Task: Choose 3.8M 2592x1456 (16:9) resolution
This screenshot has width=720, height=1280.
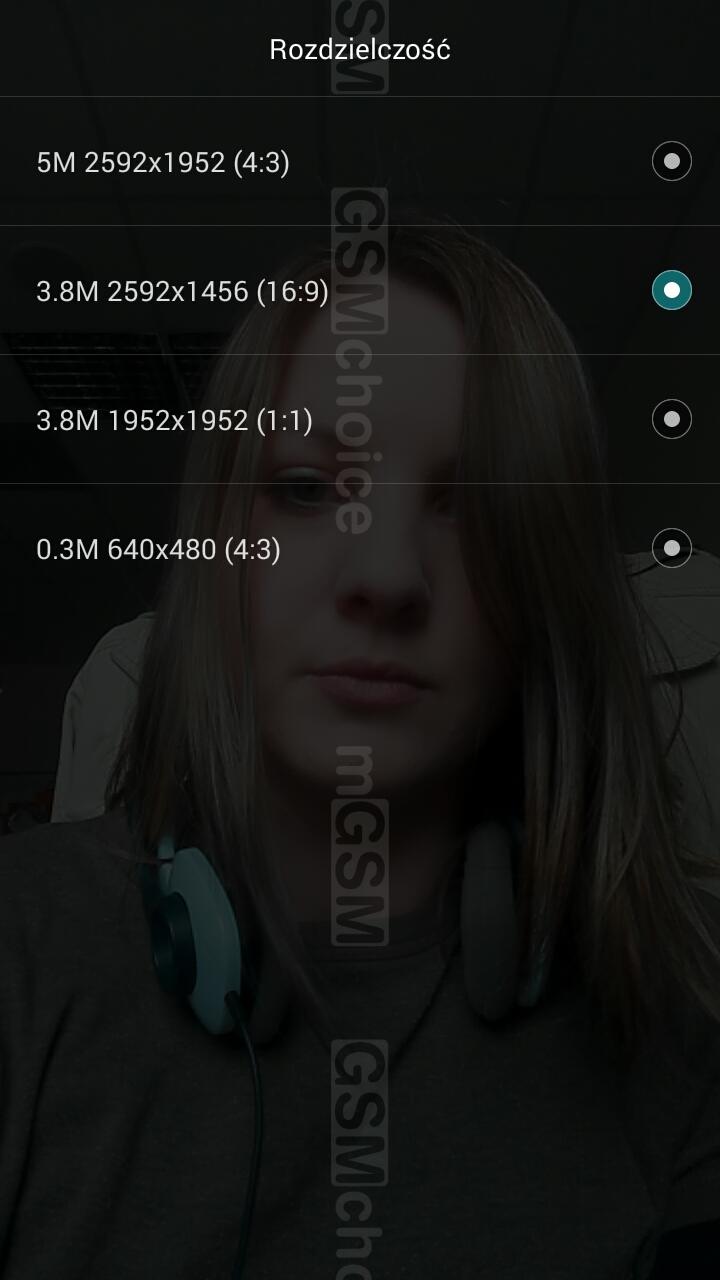Action: 360,290
